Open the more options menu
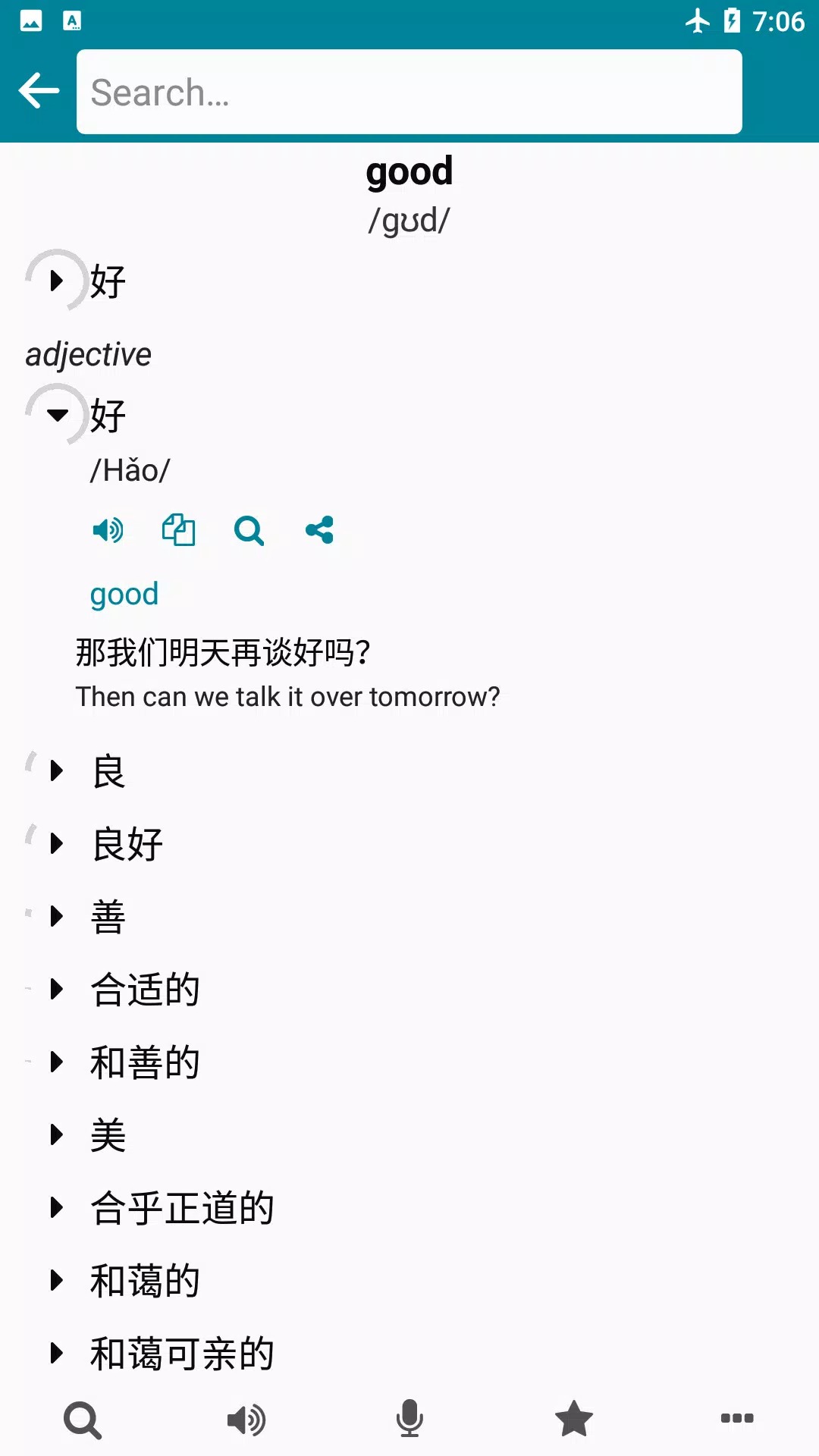 coord(737,1418)
